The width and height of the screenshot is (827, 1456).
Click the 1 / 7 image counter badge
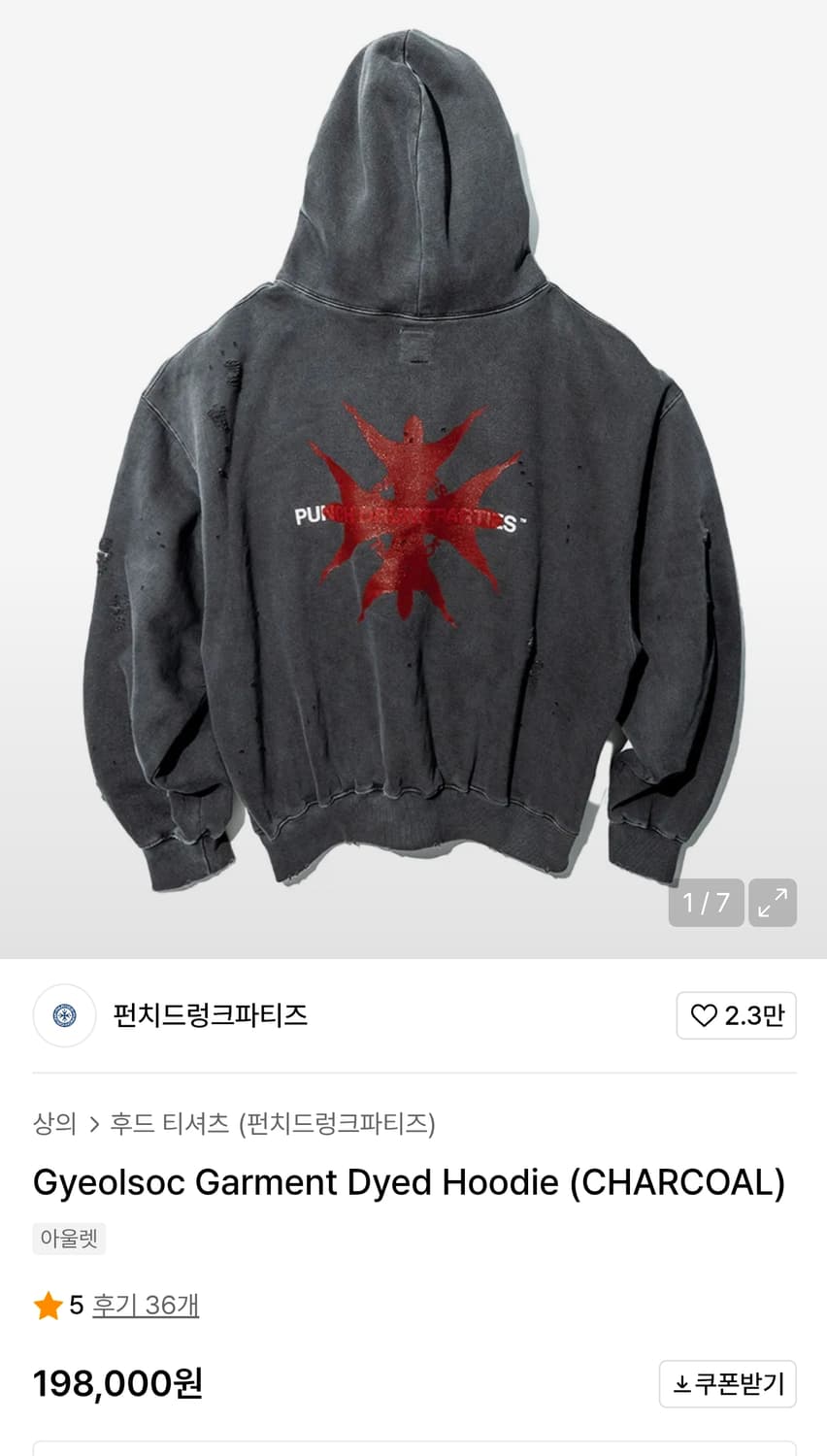tap(706, 902)
